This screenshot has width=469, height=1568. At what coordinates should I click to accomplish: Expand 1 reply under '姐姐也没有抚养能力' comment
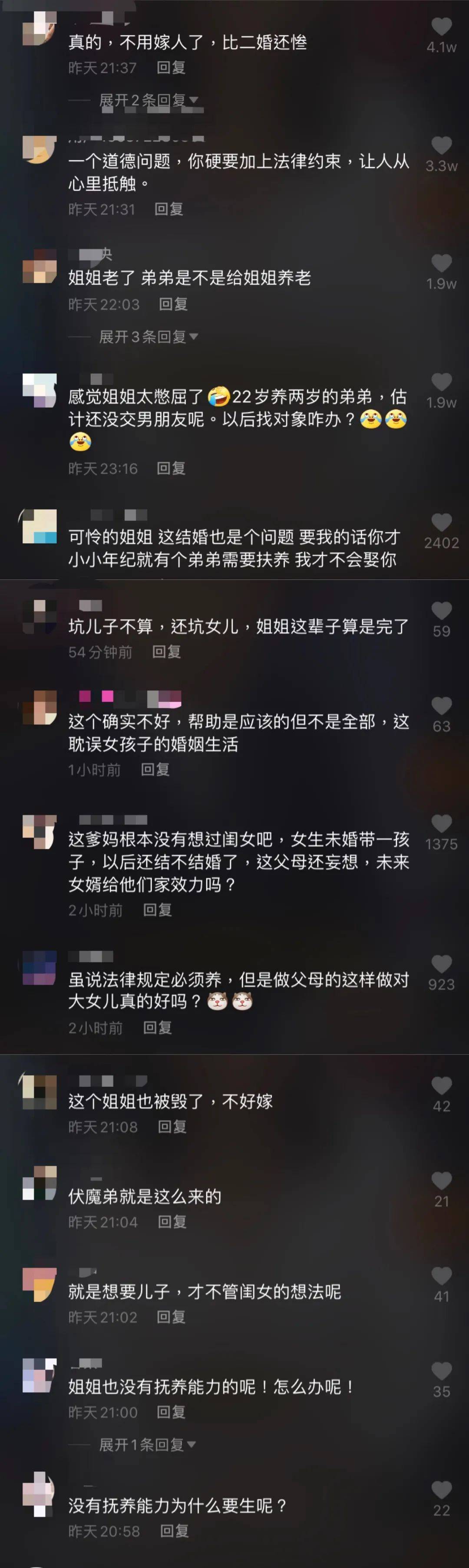tap(147, 1444)
